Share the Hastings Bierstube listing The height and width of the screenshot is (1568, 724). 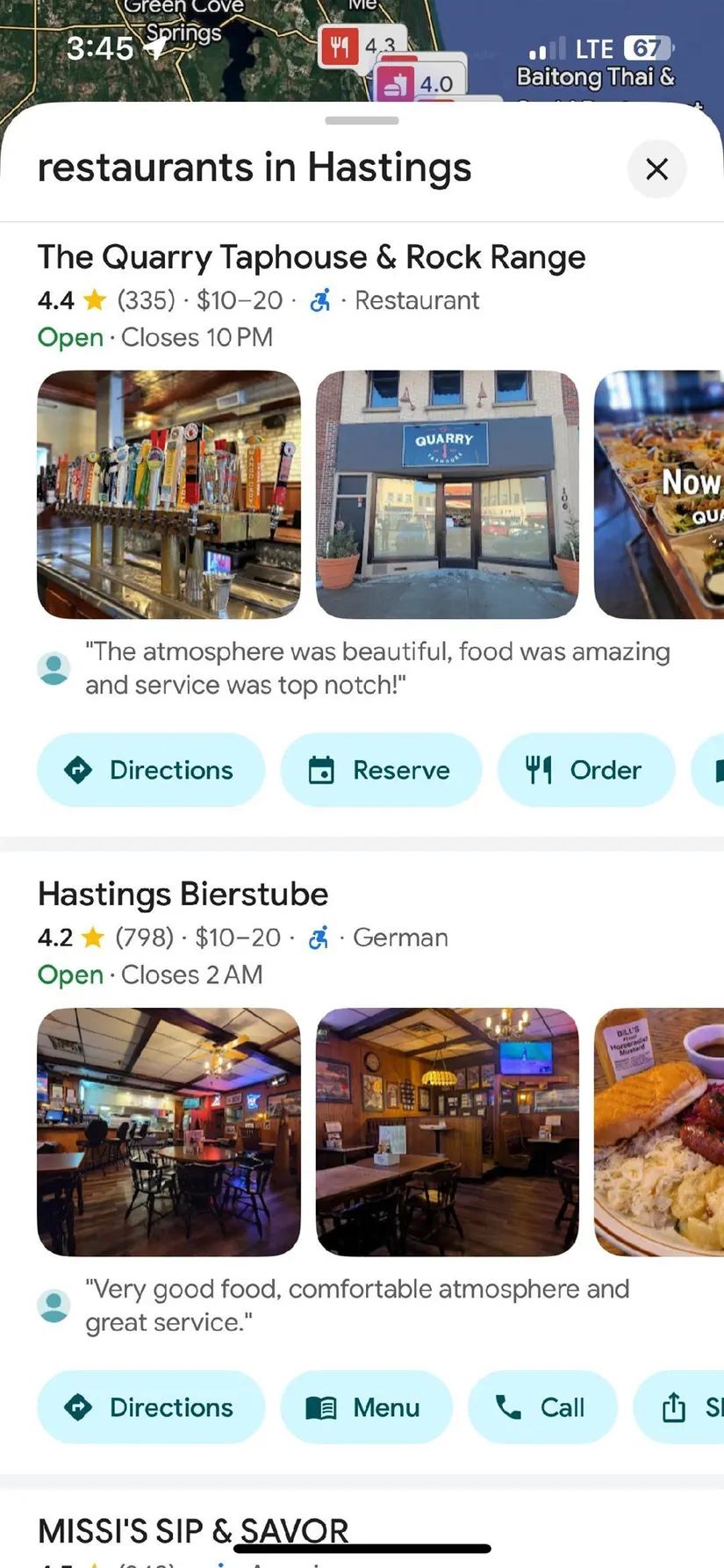(x=680, y=1407)
